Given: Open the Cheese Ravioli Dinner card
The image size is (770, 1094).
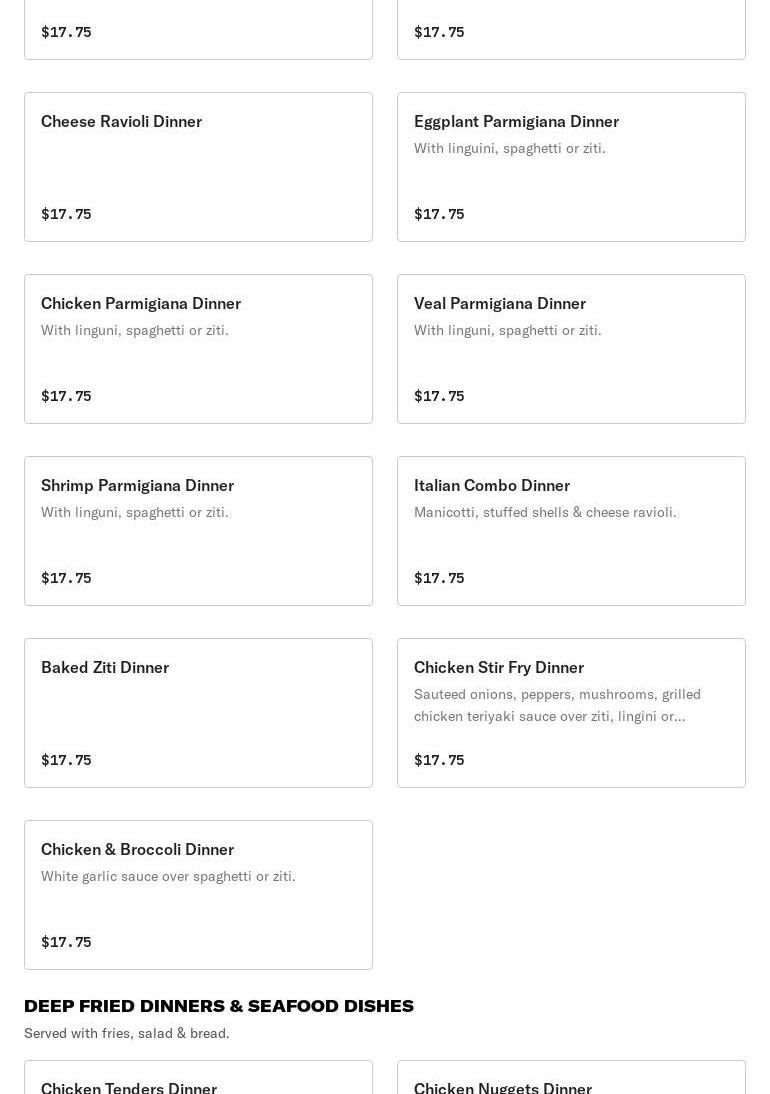Looking at the screenshot, I should (198, 167).
